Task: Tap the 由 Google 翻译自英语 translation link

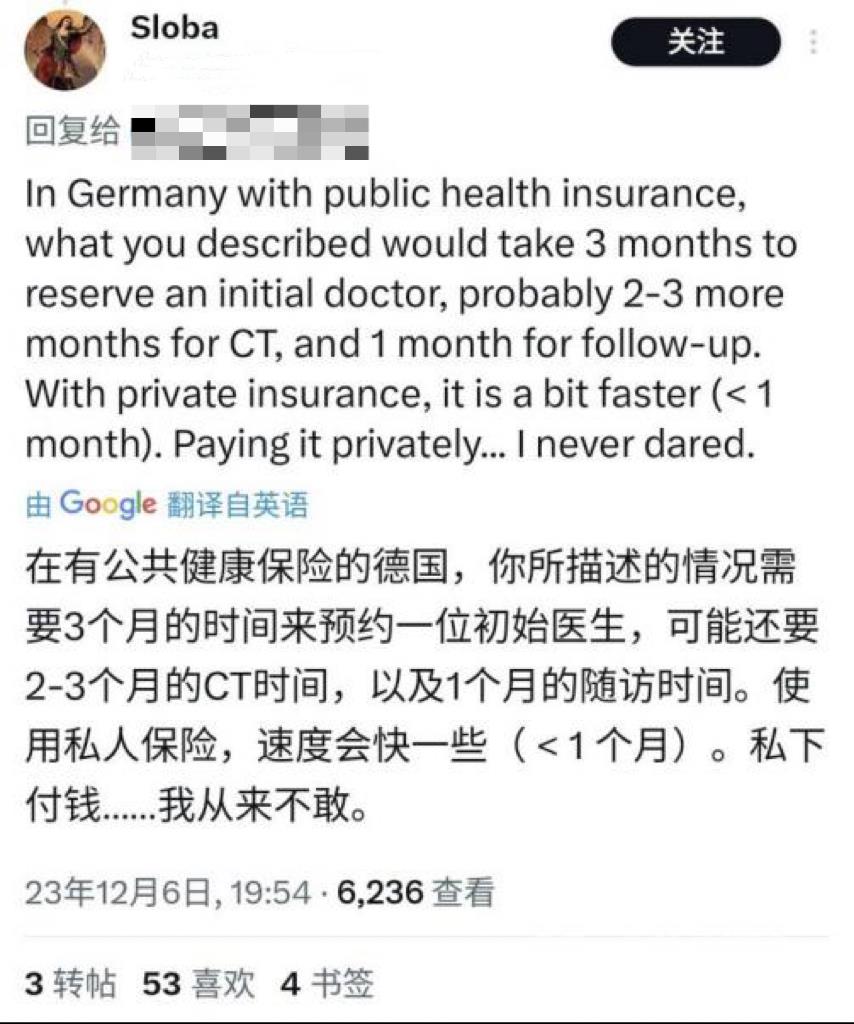Action: (167, 504)
